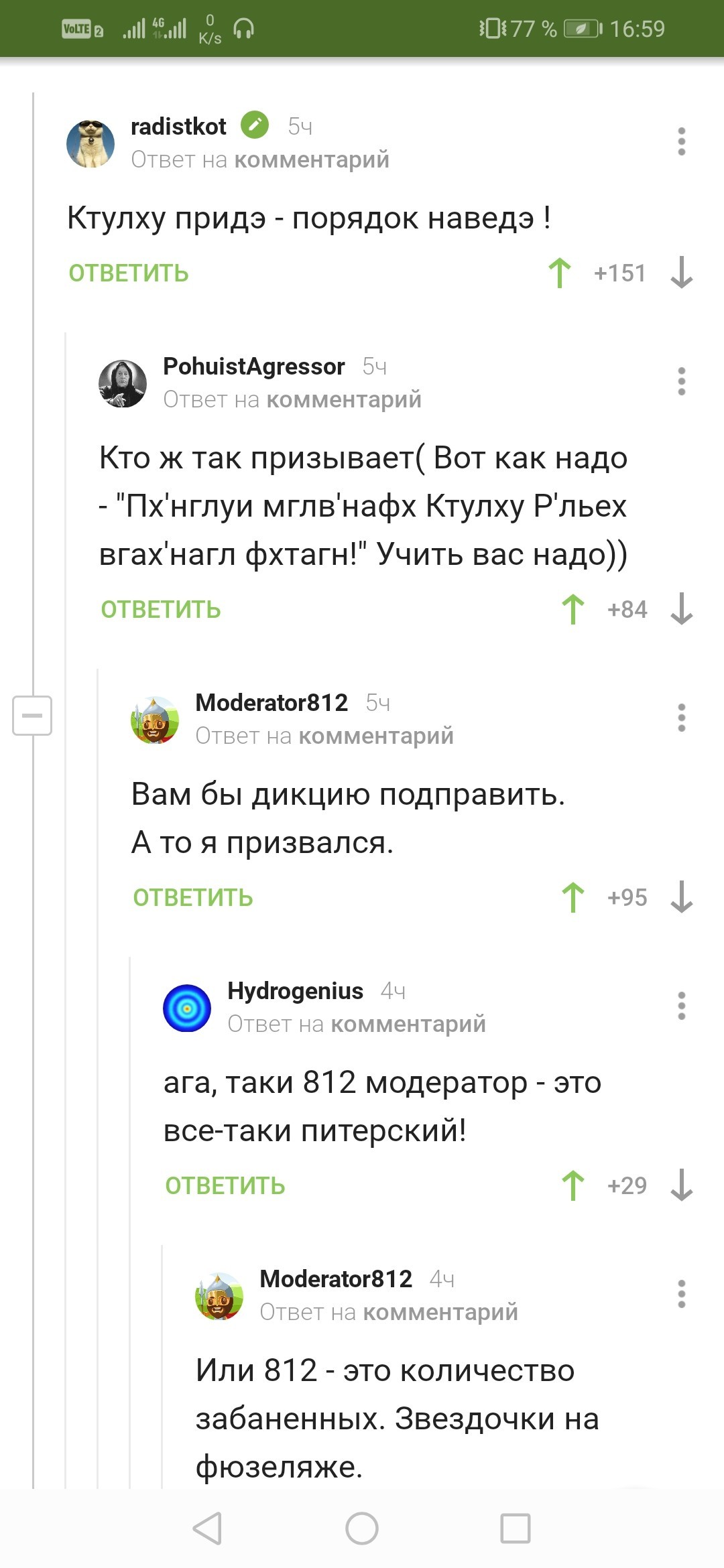Upvote Hydrogenius's comment
The image size is (724, 1568).
(x=573, y=1186)
